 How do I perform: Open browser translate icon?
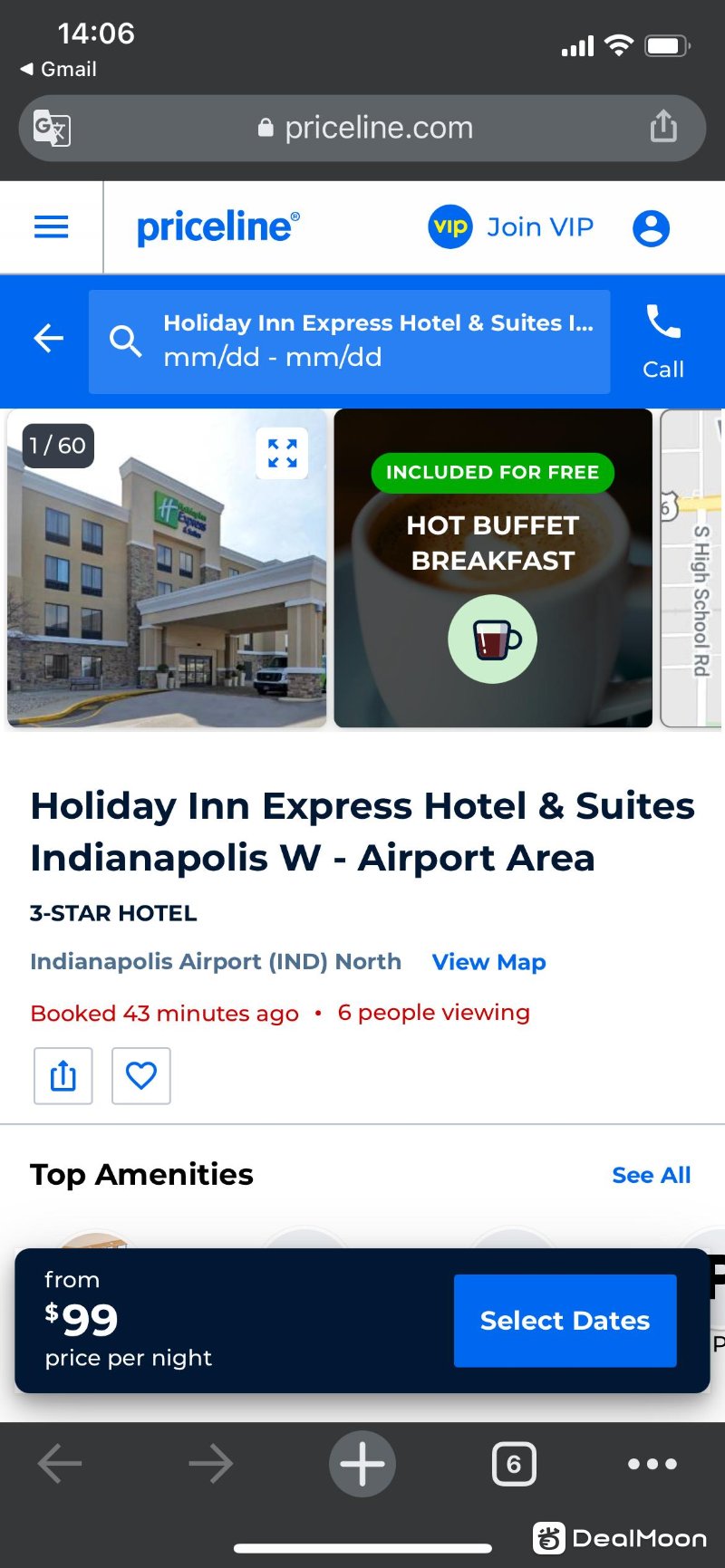click(x=52, y=128)
